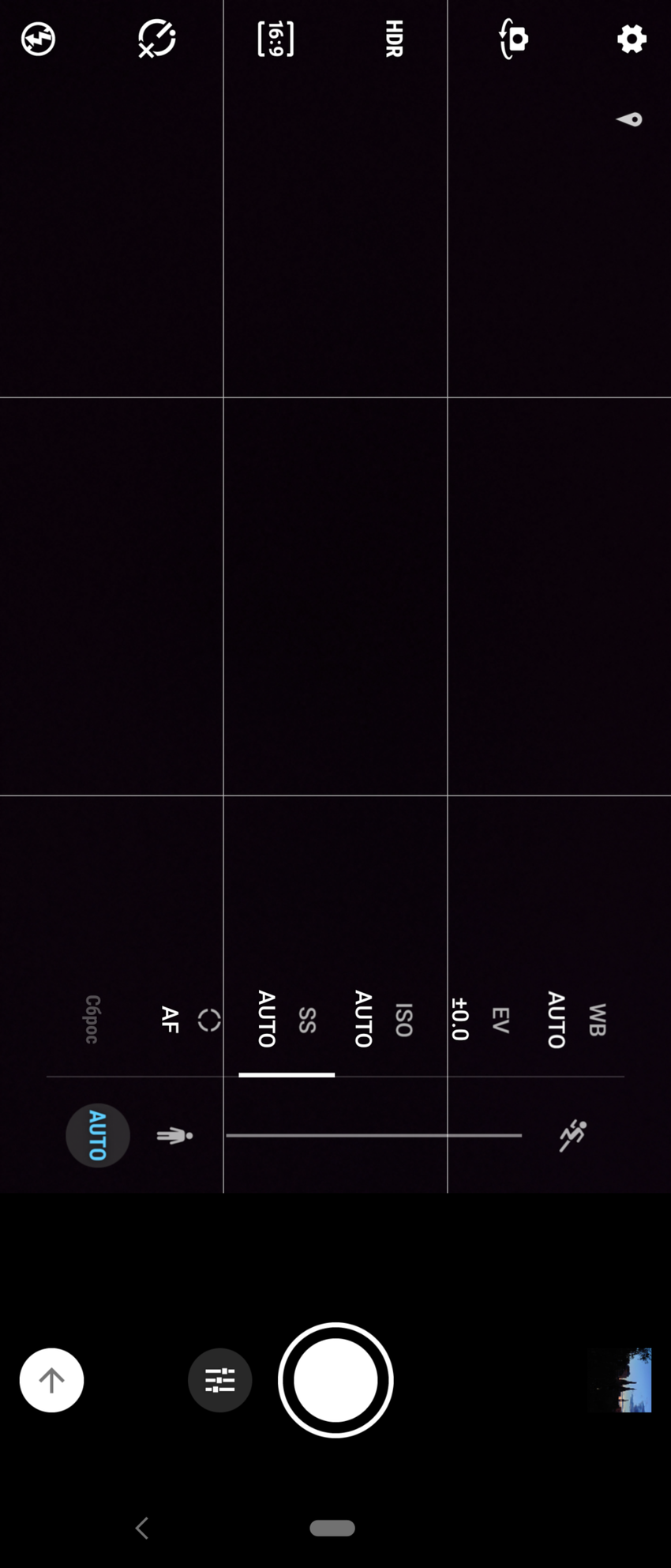Adjust the manual focus slider
Image resolution: width=671 pixels, height=1568 pixels.
pyautogui.click(x=373, y=1135)
